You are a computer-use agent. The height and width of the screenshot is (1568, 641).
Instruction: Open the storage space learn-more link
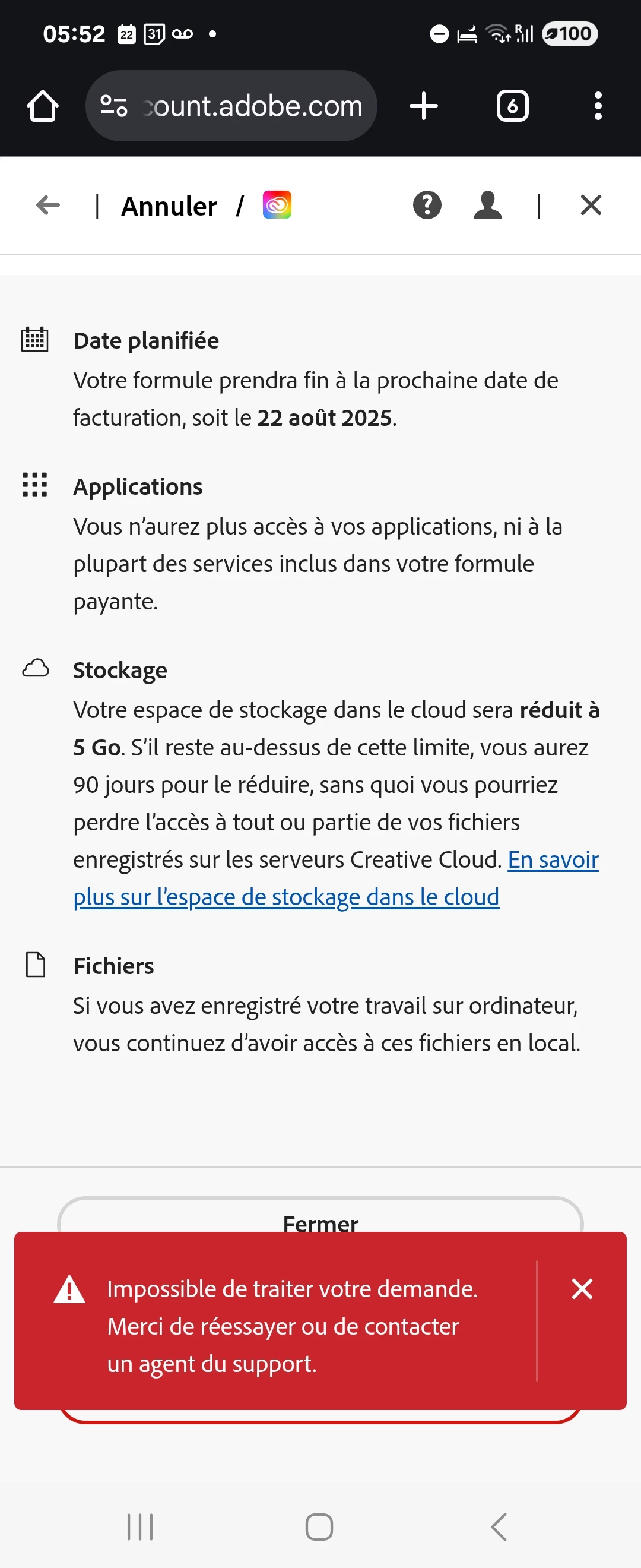[286, 897]
